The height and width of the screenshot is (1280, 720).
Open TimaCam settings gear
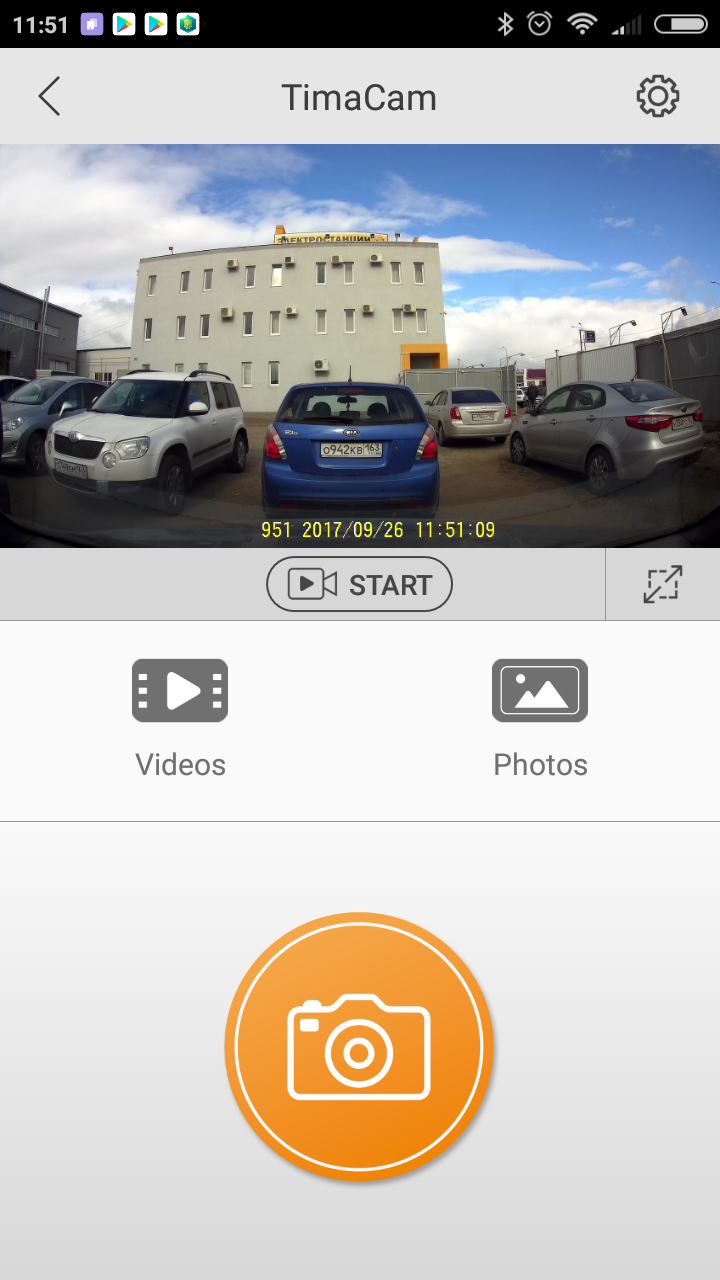(658, 97)
